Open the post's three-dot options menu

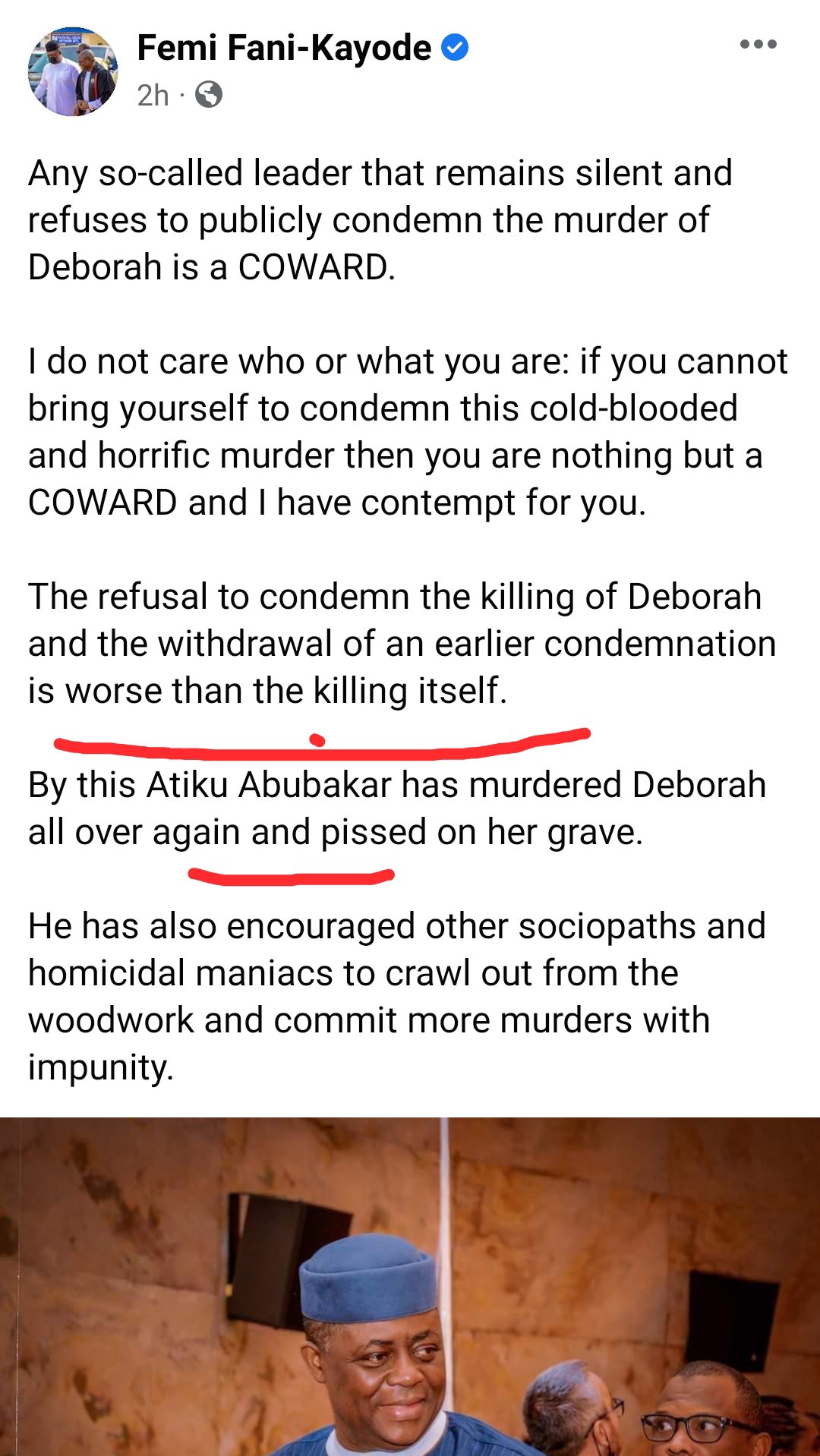[x=758, y=45]
